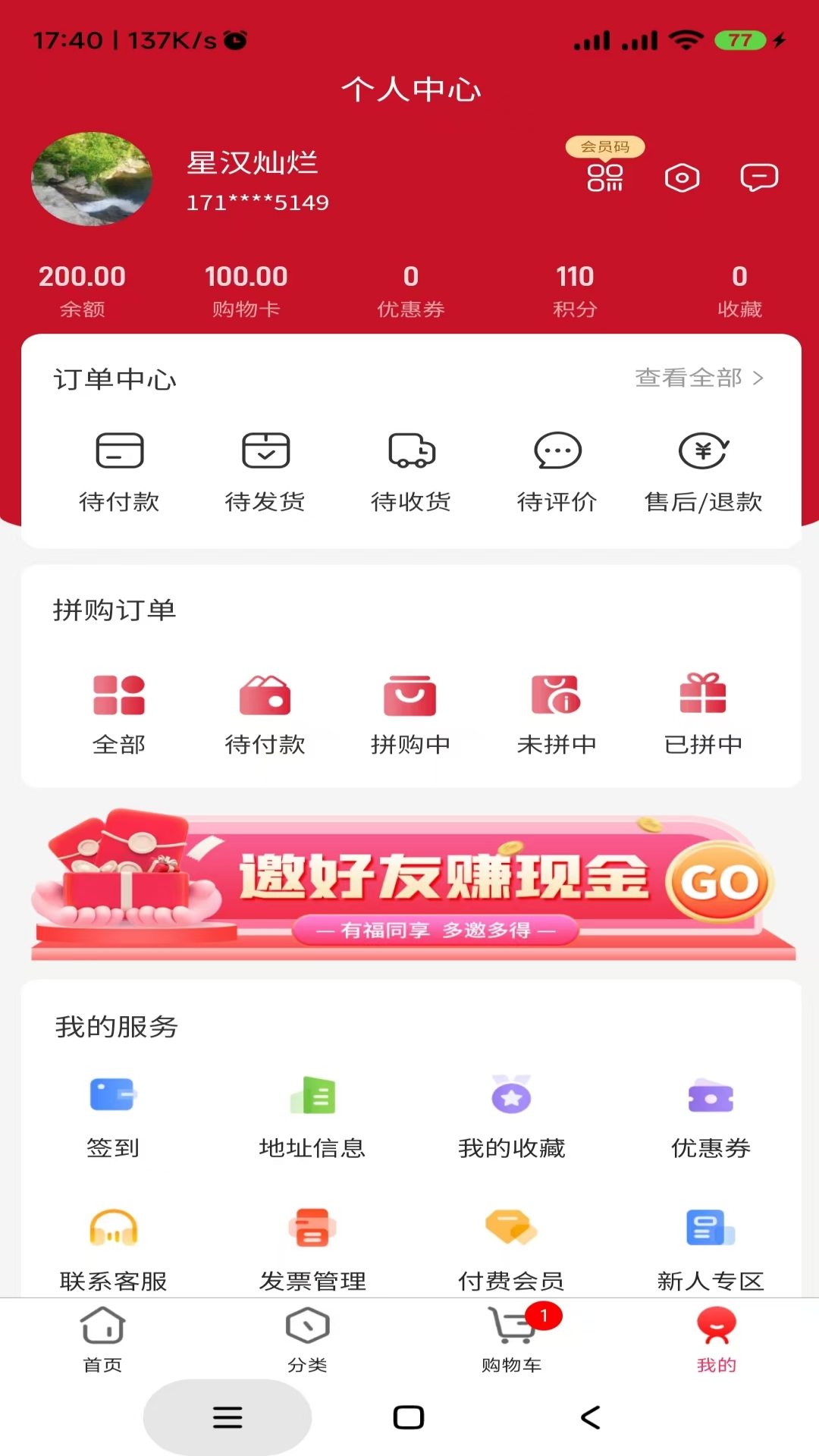
Task: Open the messages icon in header
Action: click(x=758, y=178)
